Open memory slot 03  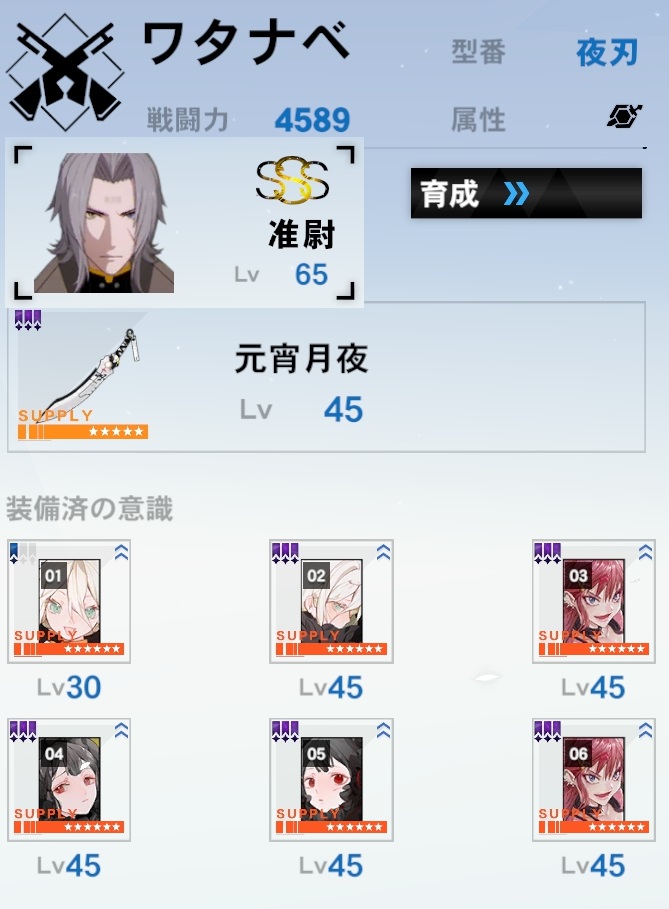pyautogui.click(x=593, y=601)
